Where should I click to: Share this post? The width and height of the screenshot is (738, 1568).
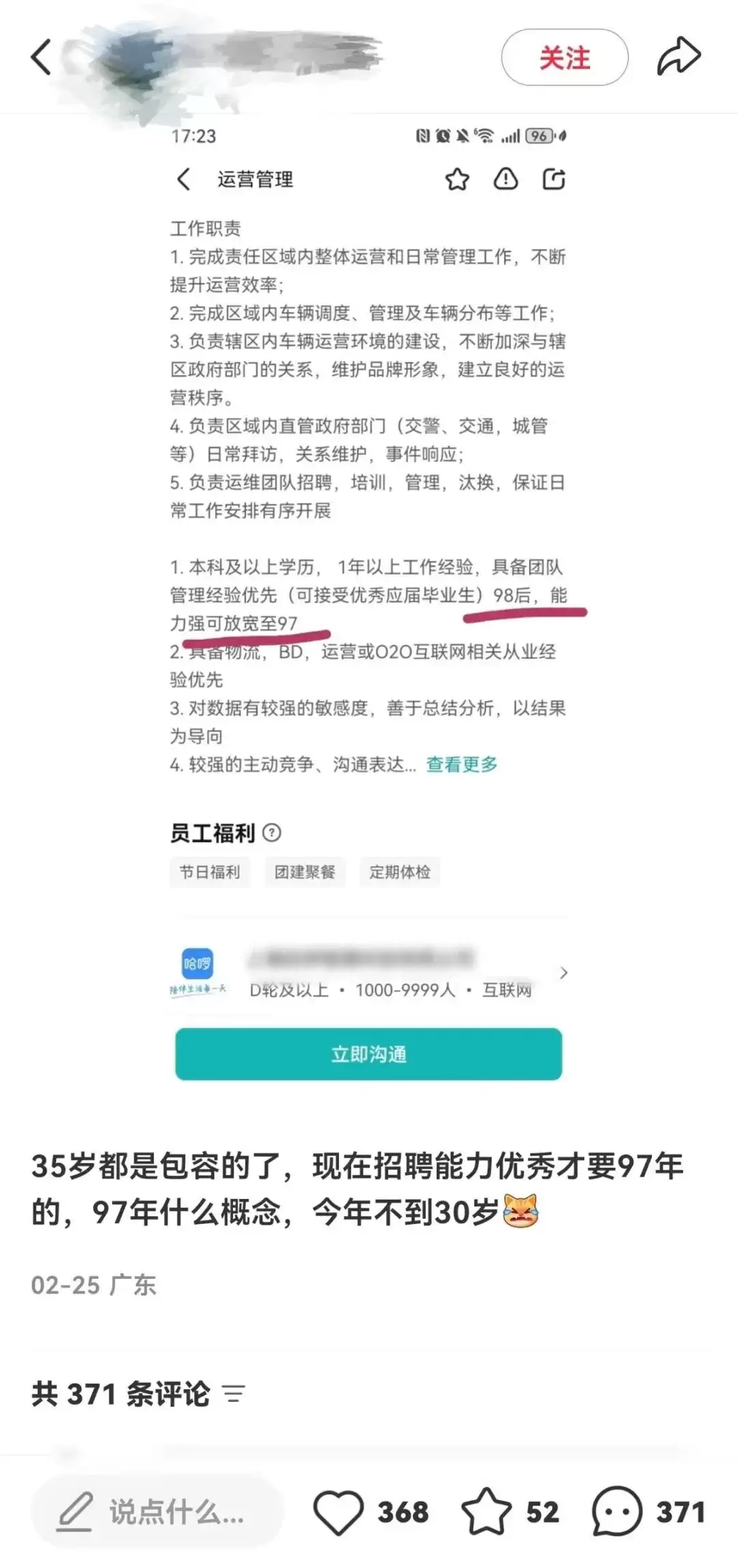tap(679, 57)
